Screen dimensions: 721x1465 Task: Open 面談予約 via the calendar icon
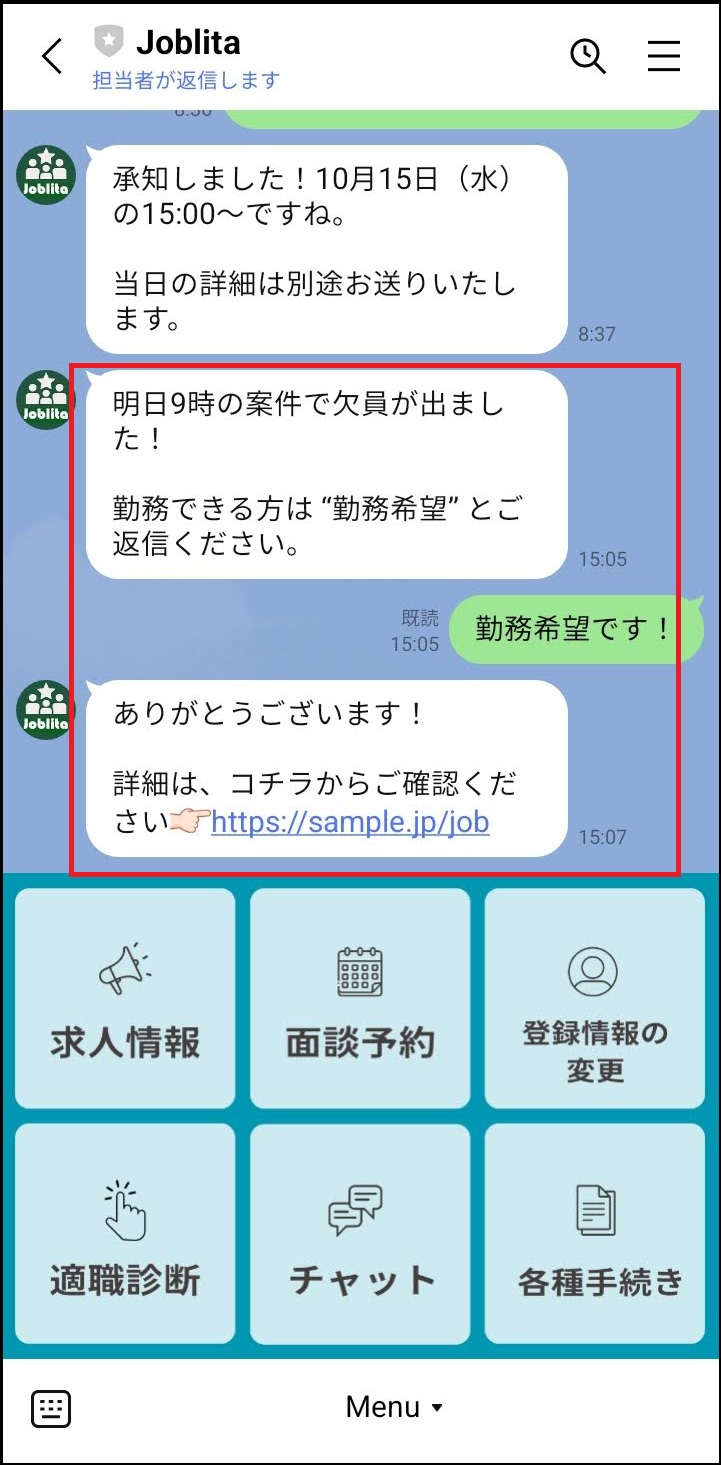pos(359,968)
